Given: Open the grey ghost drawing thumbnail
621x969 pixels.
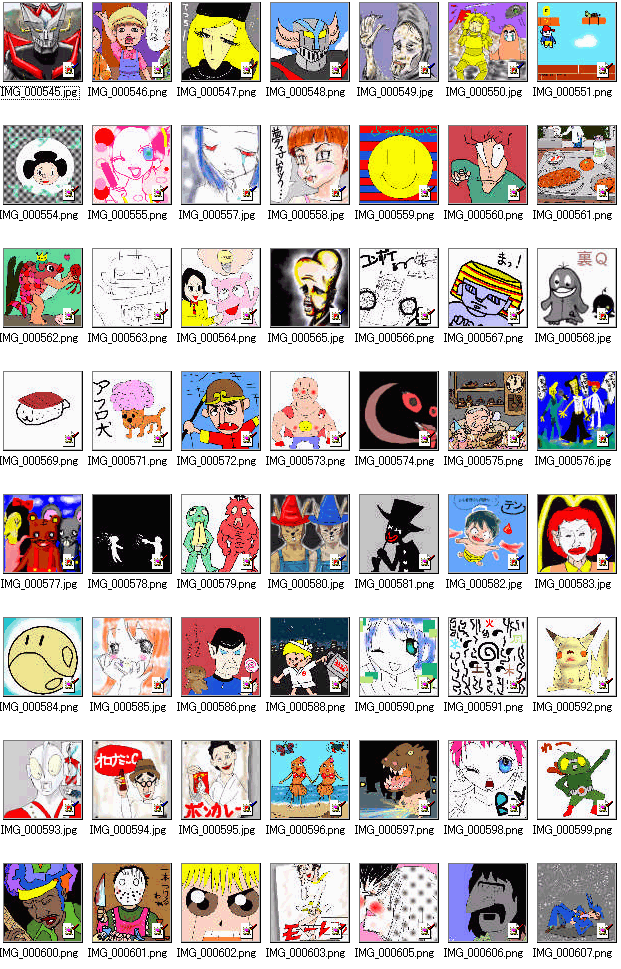Looking at the screenshot, I should pyautogui.click(x=576, y=287).
